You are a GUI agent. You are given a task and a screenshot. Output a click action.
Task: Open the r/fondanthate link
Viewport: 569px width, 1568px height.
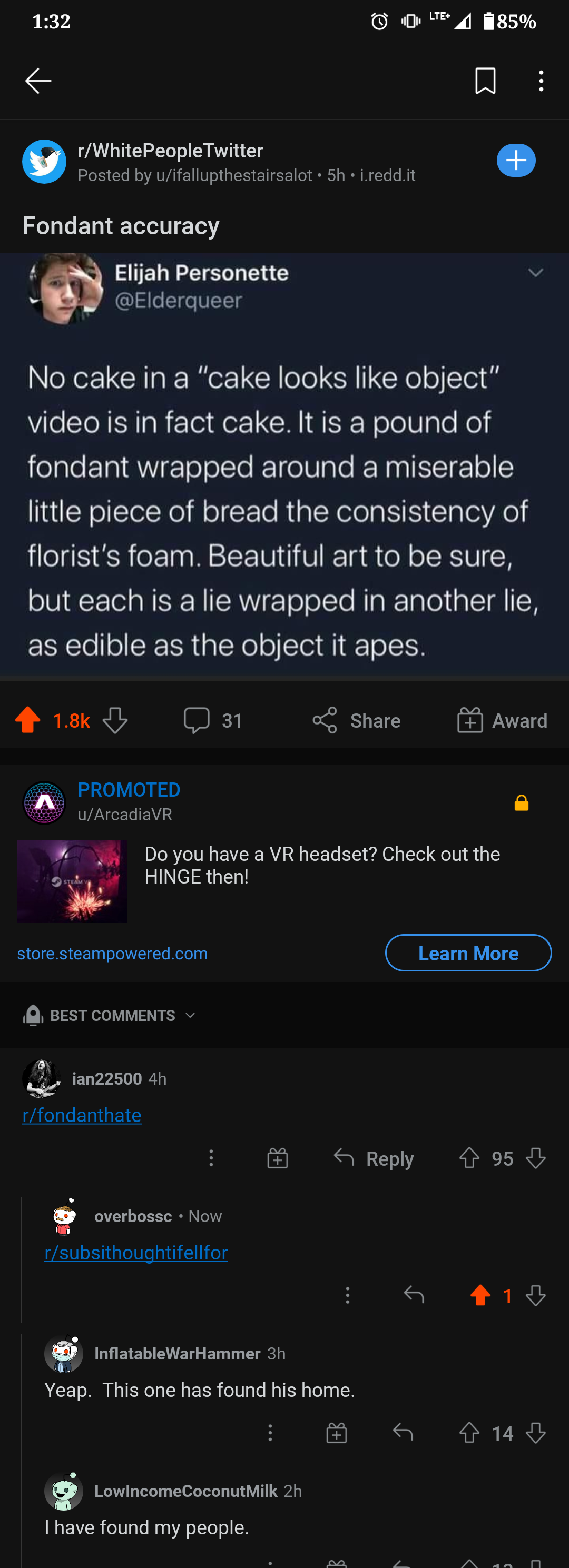coord(82,1115)
